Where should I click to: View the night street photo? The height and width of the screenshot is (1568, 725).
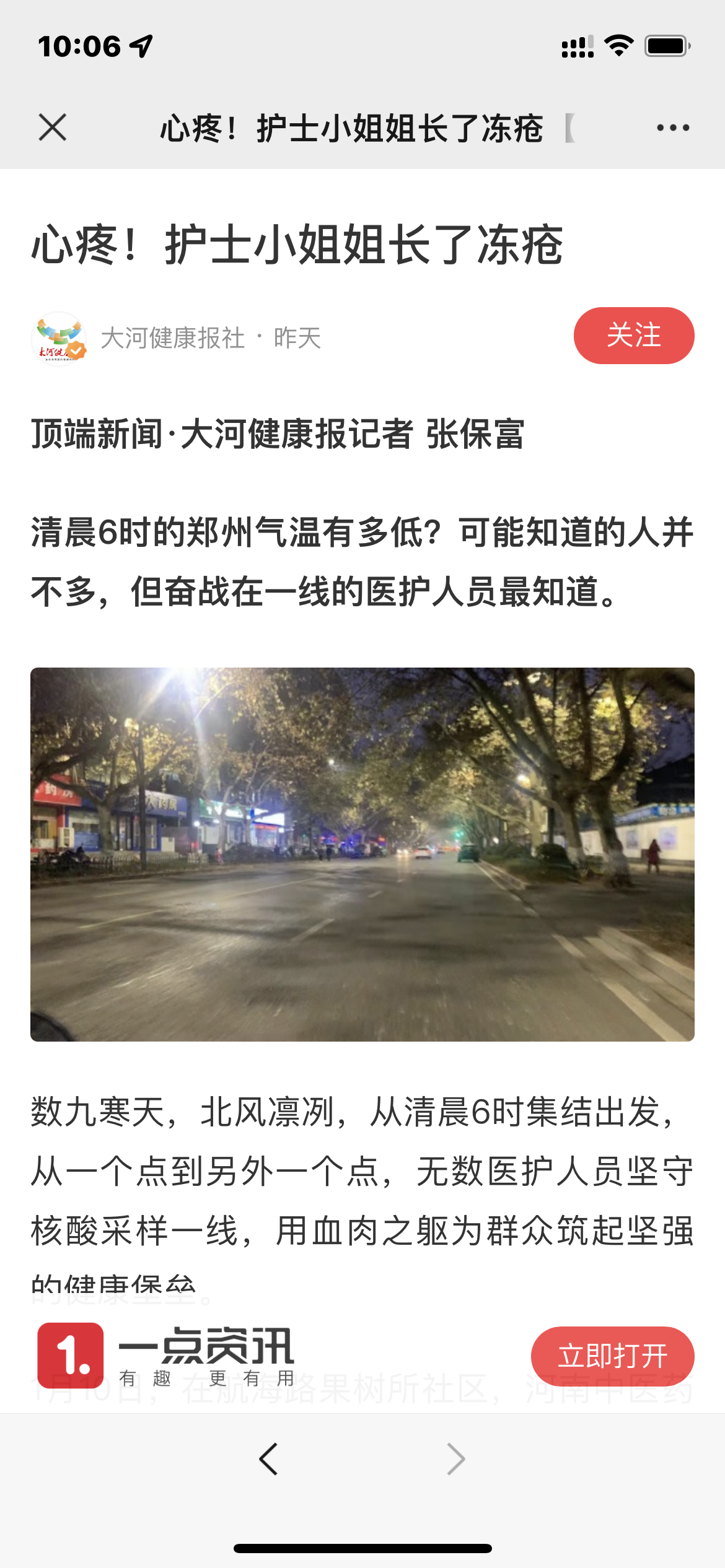(x=362, y=855)
